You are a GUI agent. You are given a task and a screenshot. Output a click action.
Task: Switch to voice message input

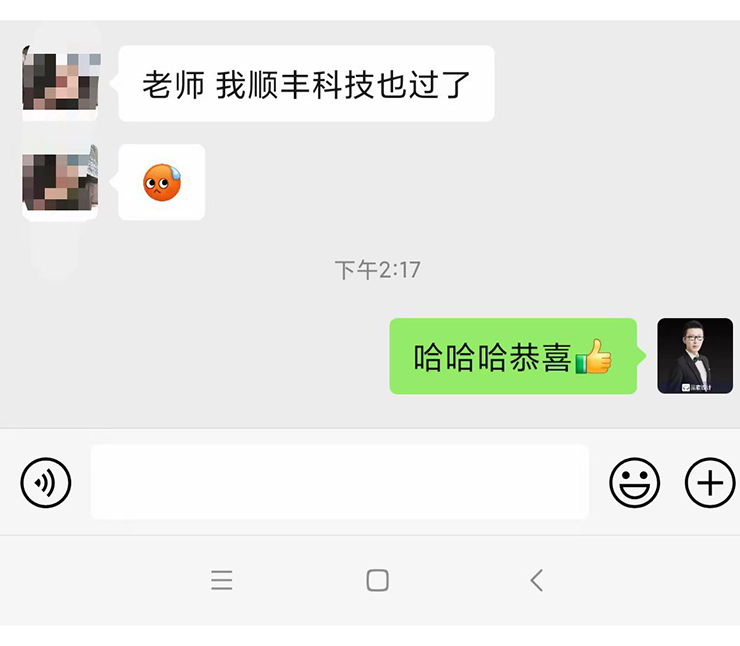click(x=46, y=484)
